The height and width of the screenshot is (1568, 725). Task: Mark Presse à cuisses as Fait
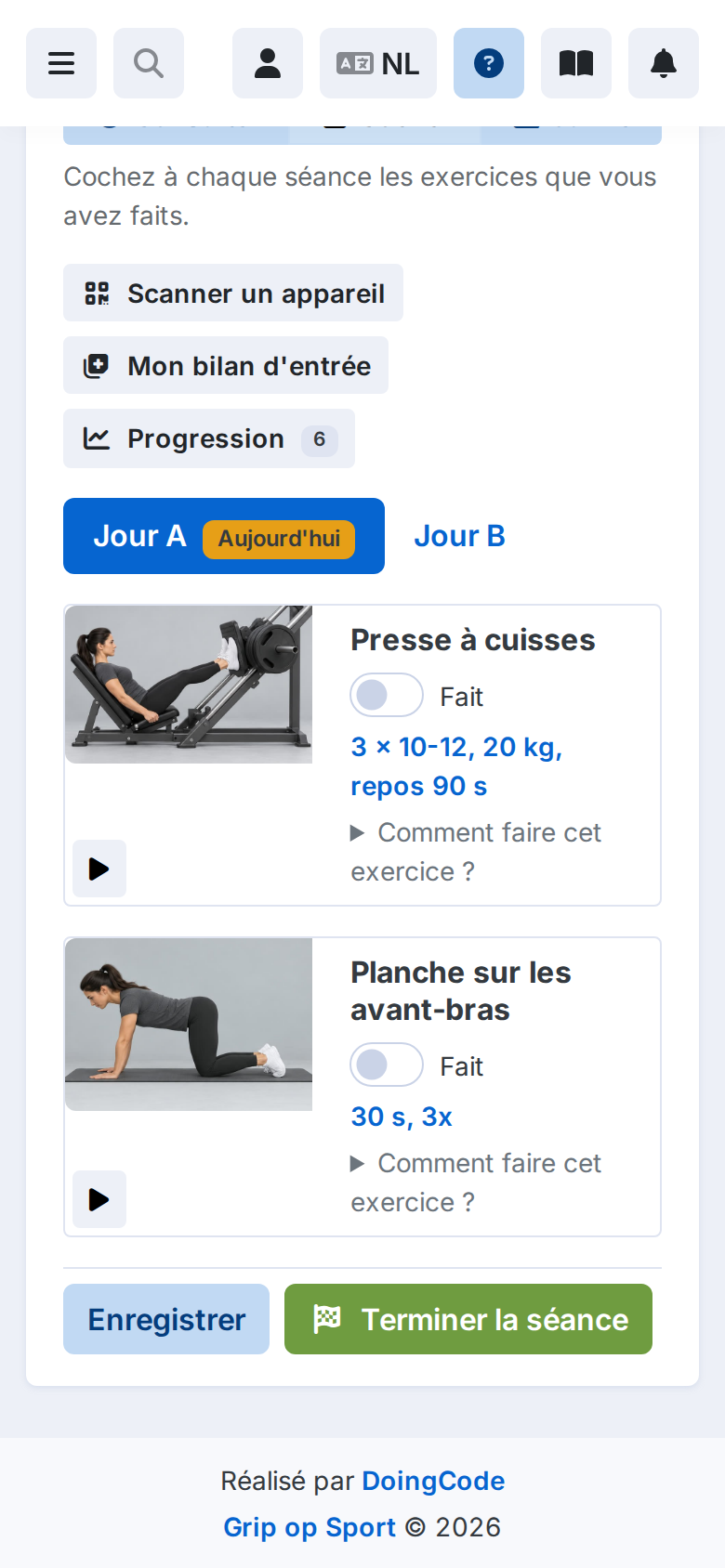pyautogui.click(x=387, y=695)
